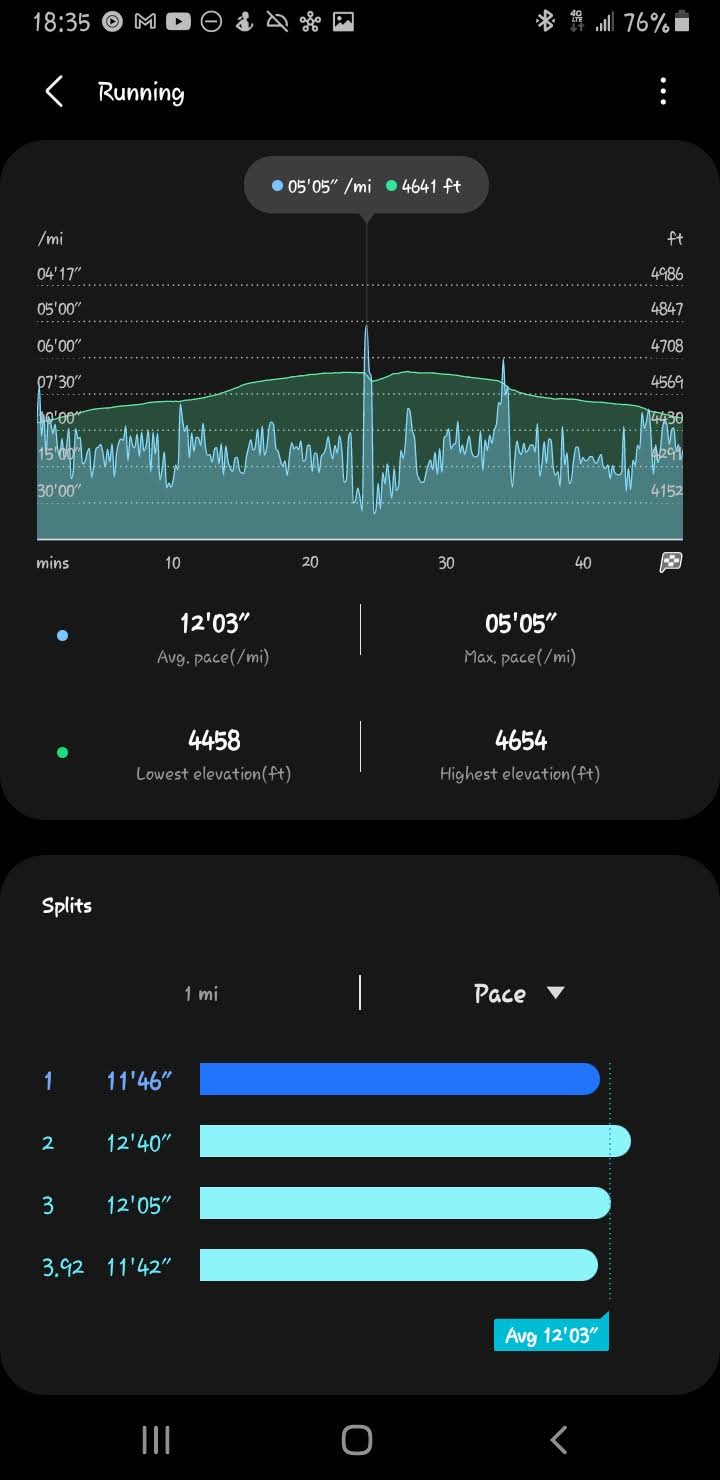The height and width of the screenshot is (1480, 720).
Task: Go back from the Running screen
Action: (x=54, y=93)
